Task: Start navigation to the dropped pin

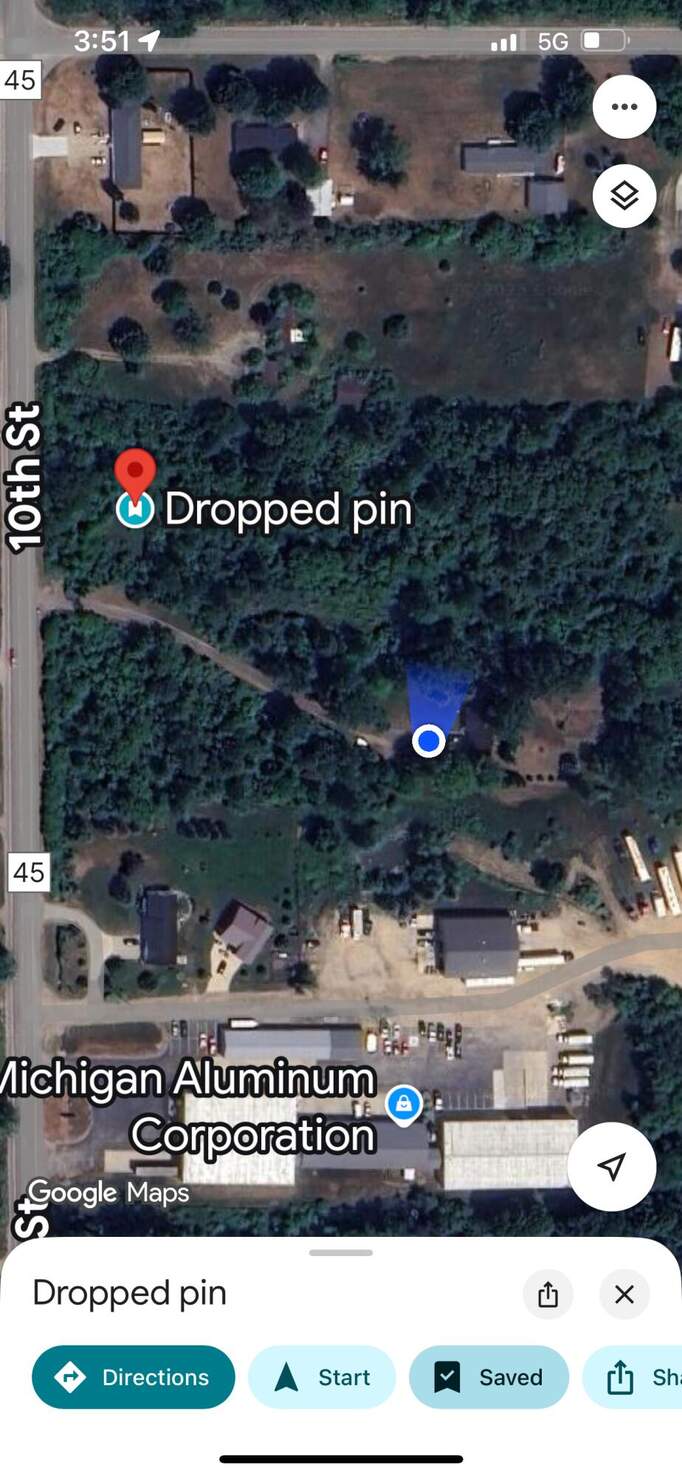Action: click(322, 1377)
